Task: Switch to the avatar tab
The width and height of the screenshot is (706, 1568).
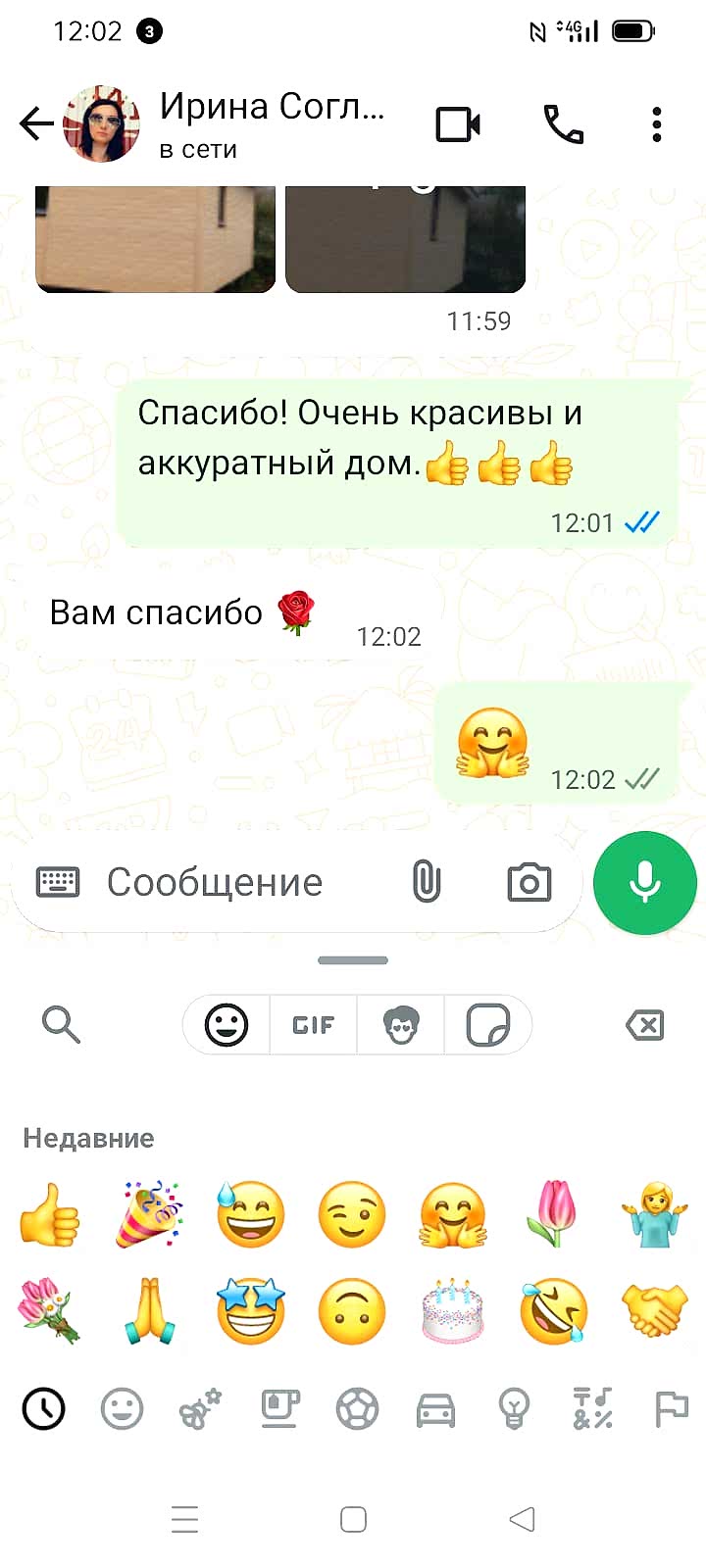Action: 401,1025
